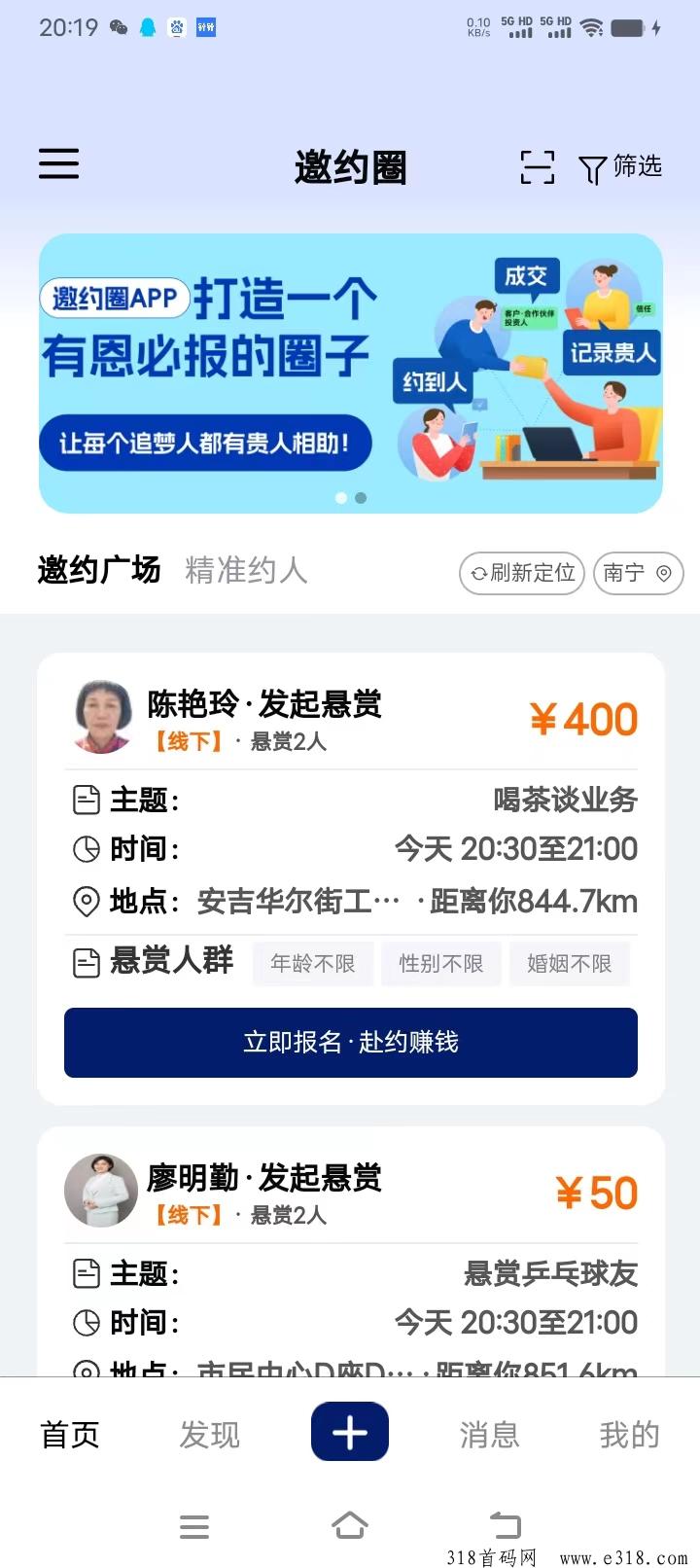700x1568 pixels.
Task: Tap the 刷新定位 button
Action: (x=522, y=573)
